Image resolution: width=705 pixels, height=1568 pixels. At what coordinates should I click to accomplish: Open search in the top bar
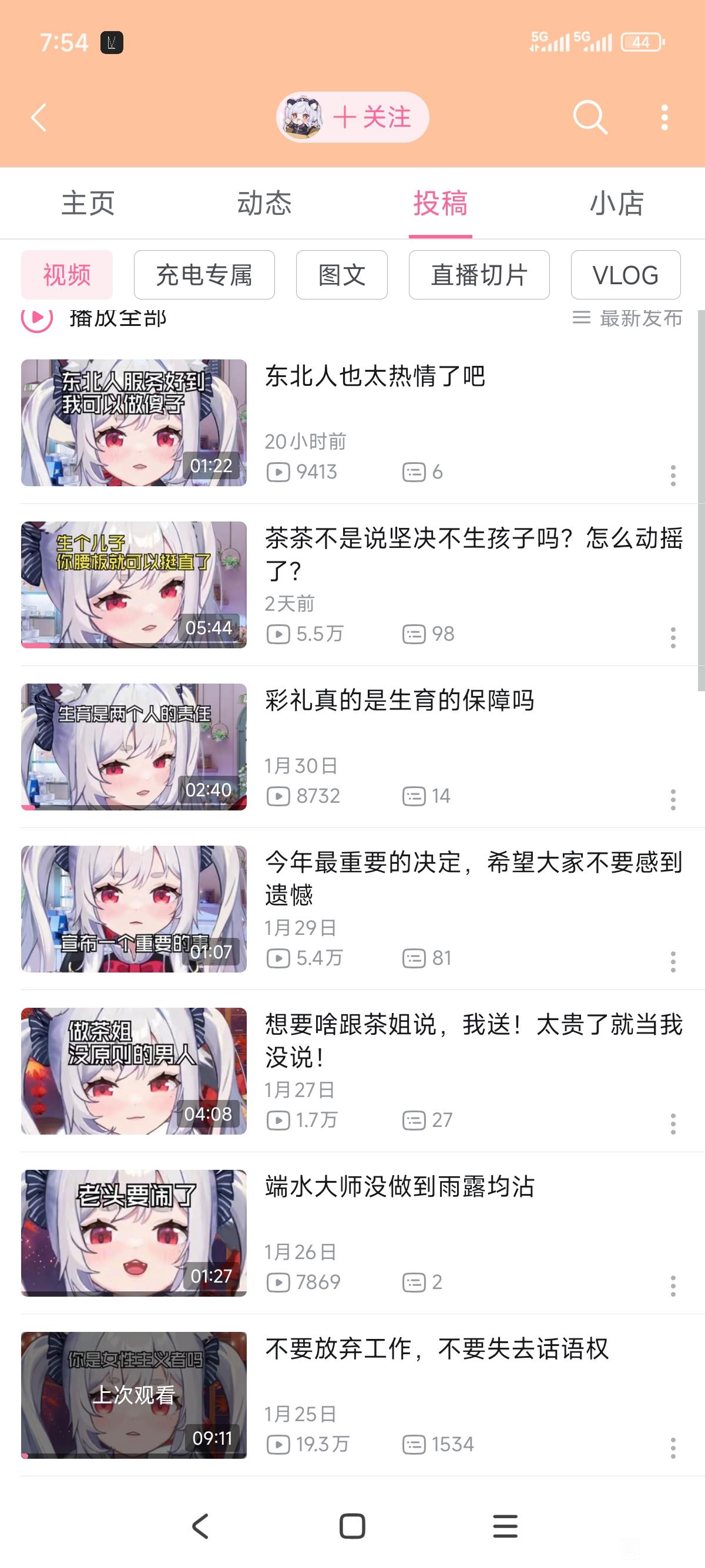tap(589, 117)
